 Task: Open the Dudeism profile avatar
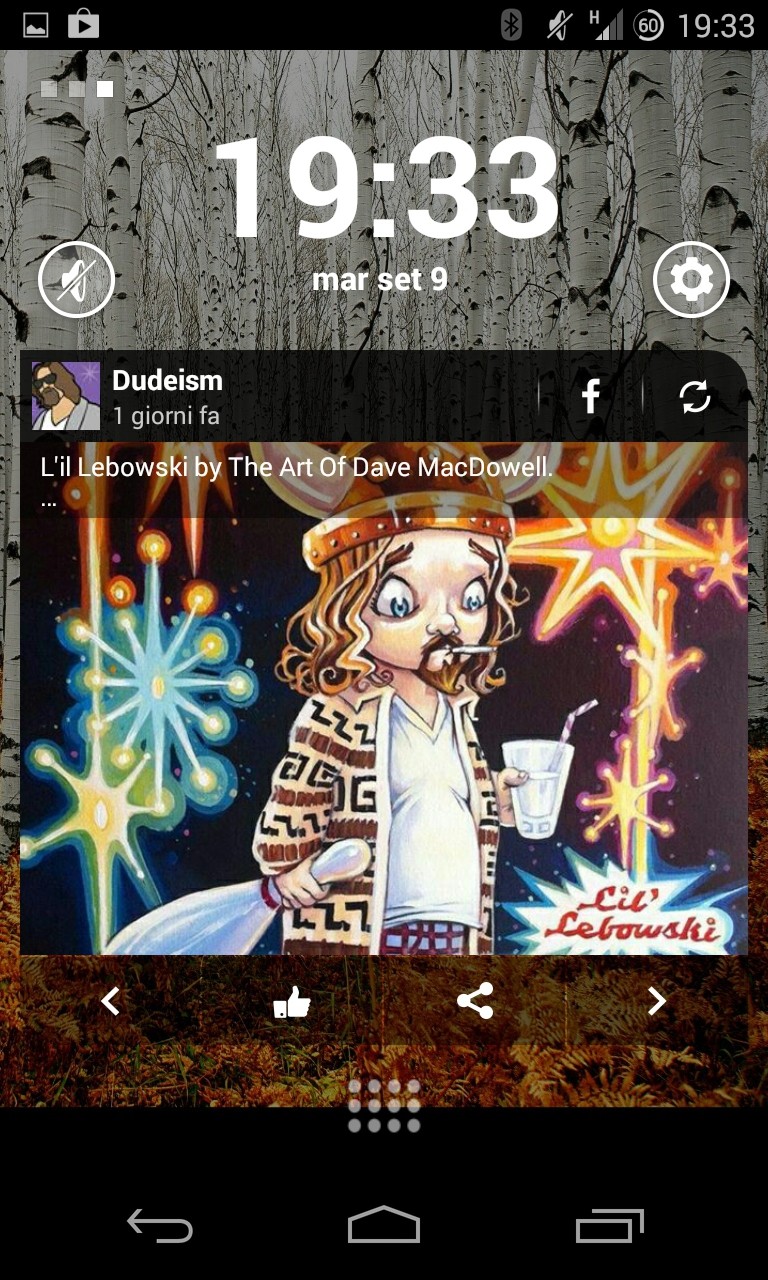point(66,396)
